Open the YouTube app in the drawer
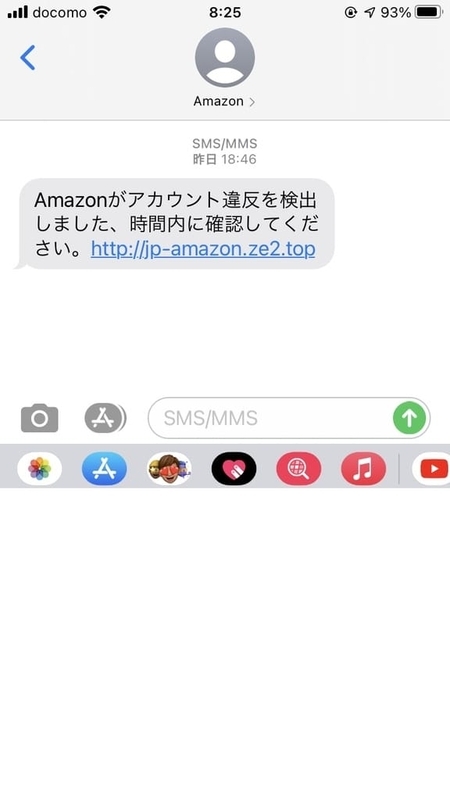Screen dimensions: 450x800 432,468
